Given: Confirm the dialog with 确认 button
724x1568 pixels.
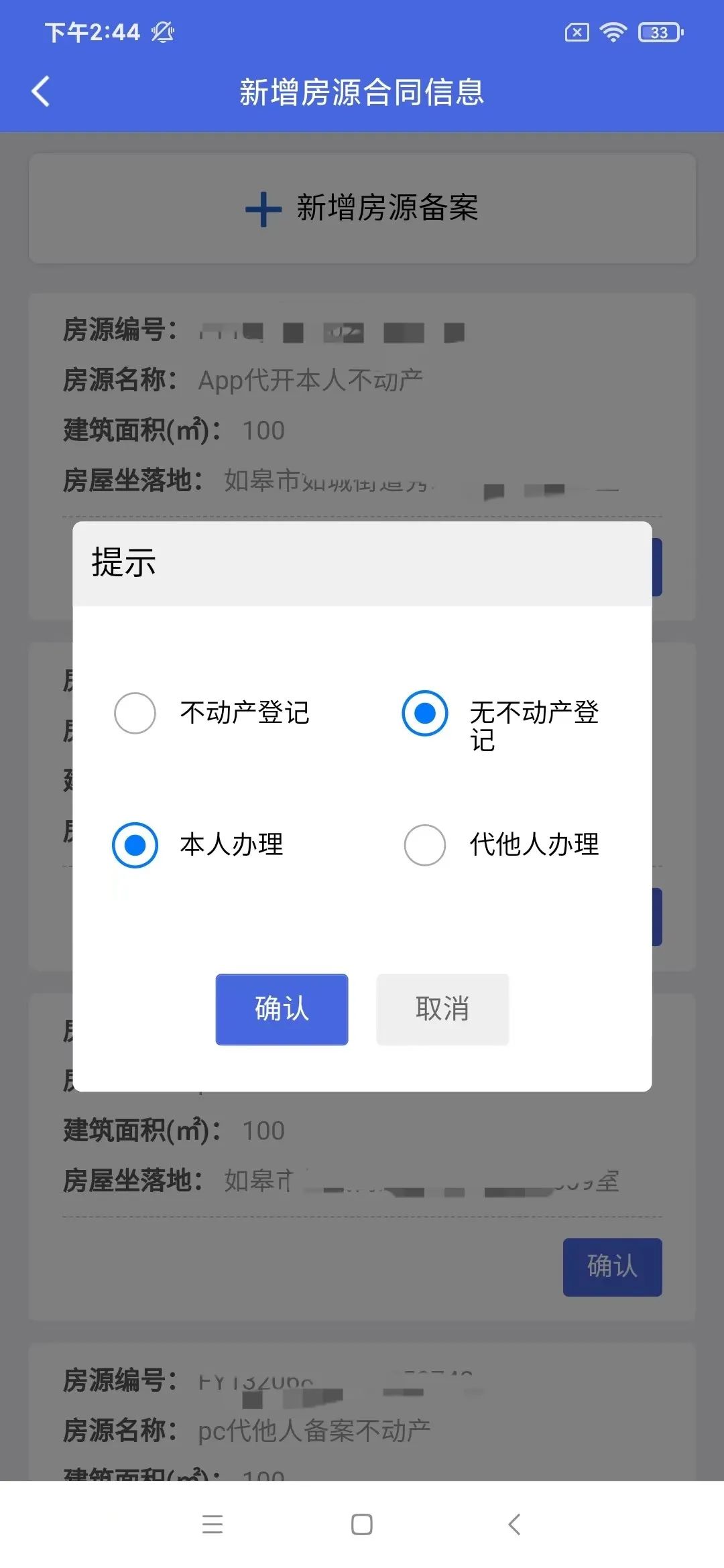Looking at the screenshot, I should coord(282,1009).
